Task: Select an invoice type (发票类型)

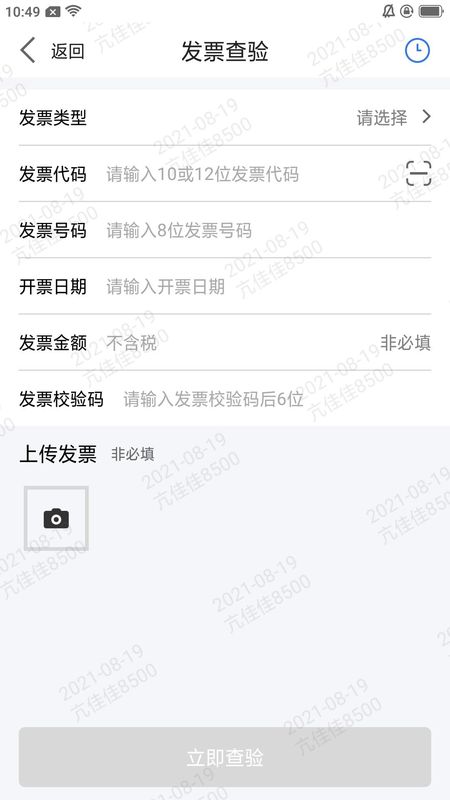Action: coord(225,118)
